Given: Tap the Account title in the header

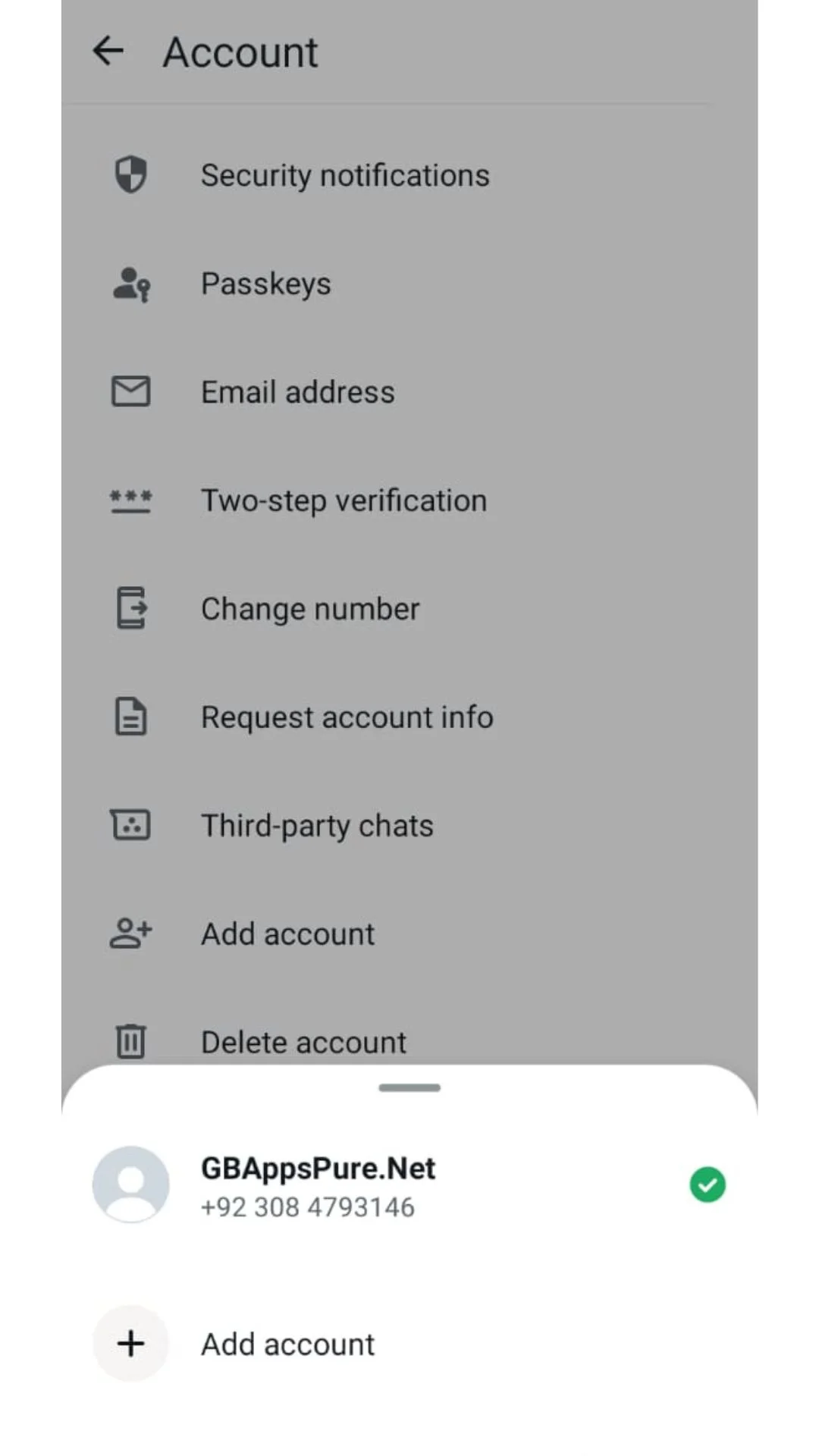Looking at the screenshot, I should [240, 52].
